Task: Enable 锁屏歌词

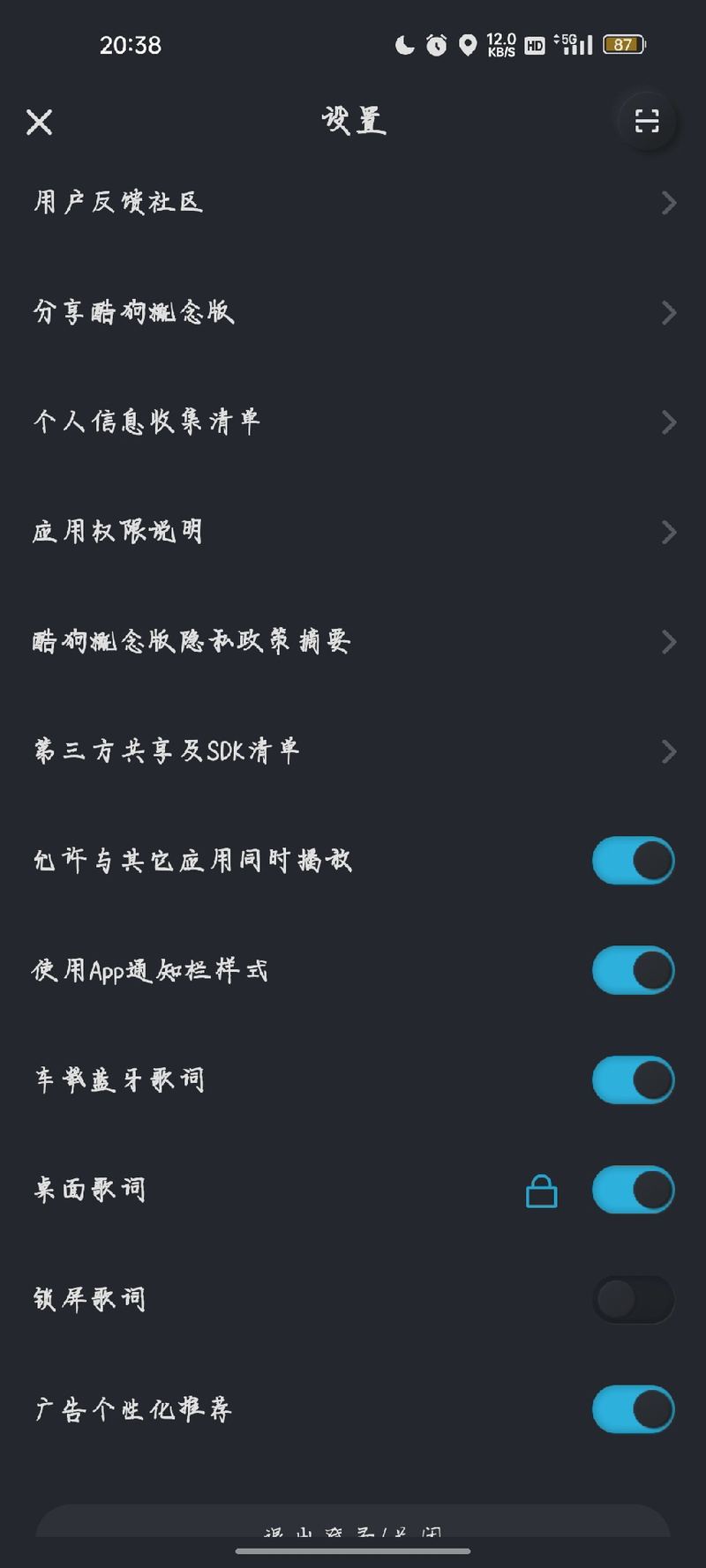Action: coord(632,1299)
